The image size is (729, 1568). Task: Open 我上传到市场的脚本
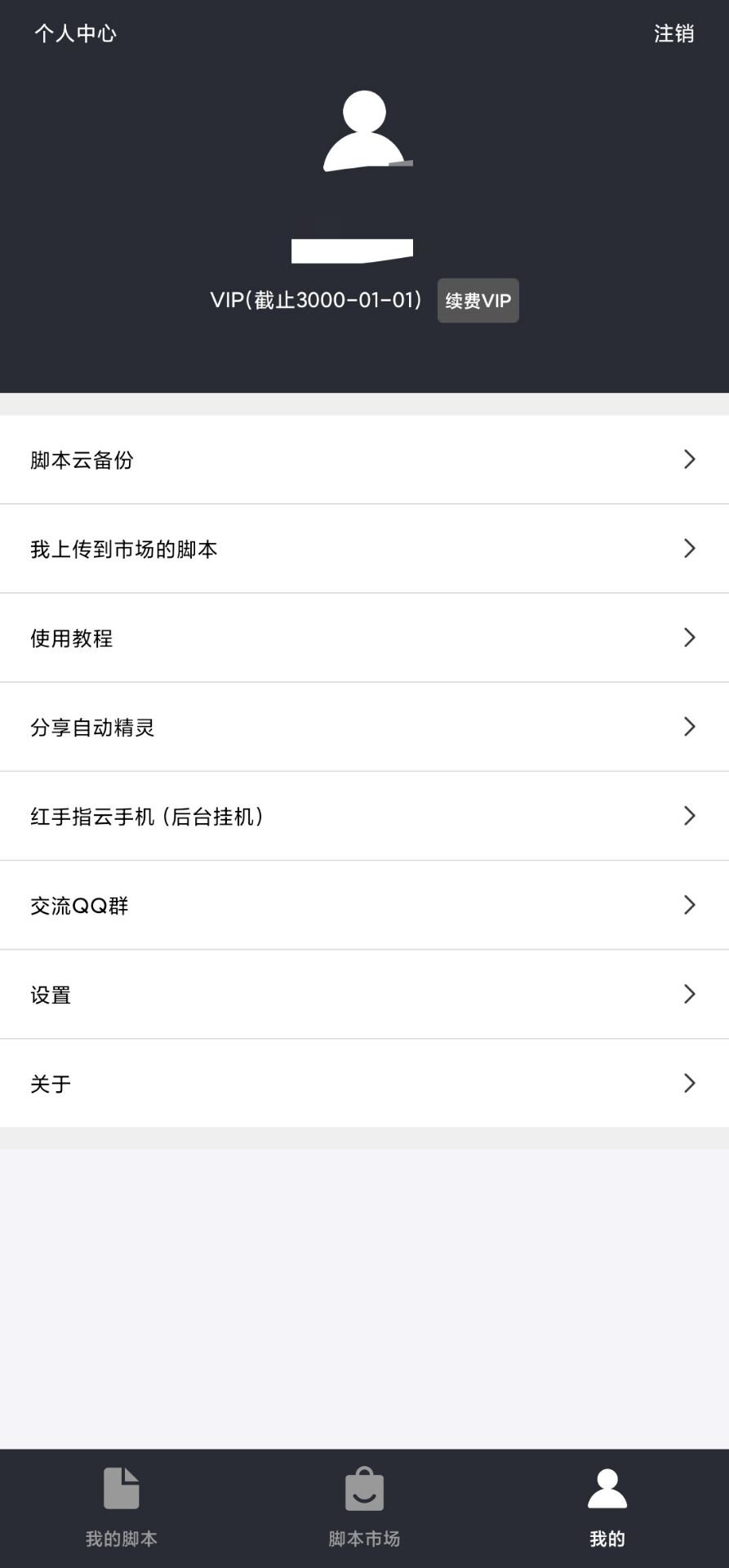[x=364, y=549]
